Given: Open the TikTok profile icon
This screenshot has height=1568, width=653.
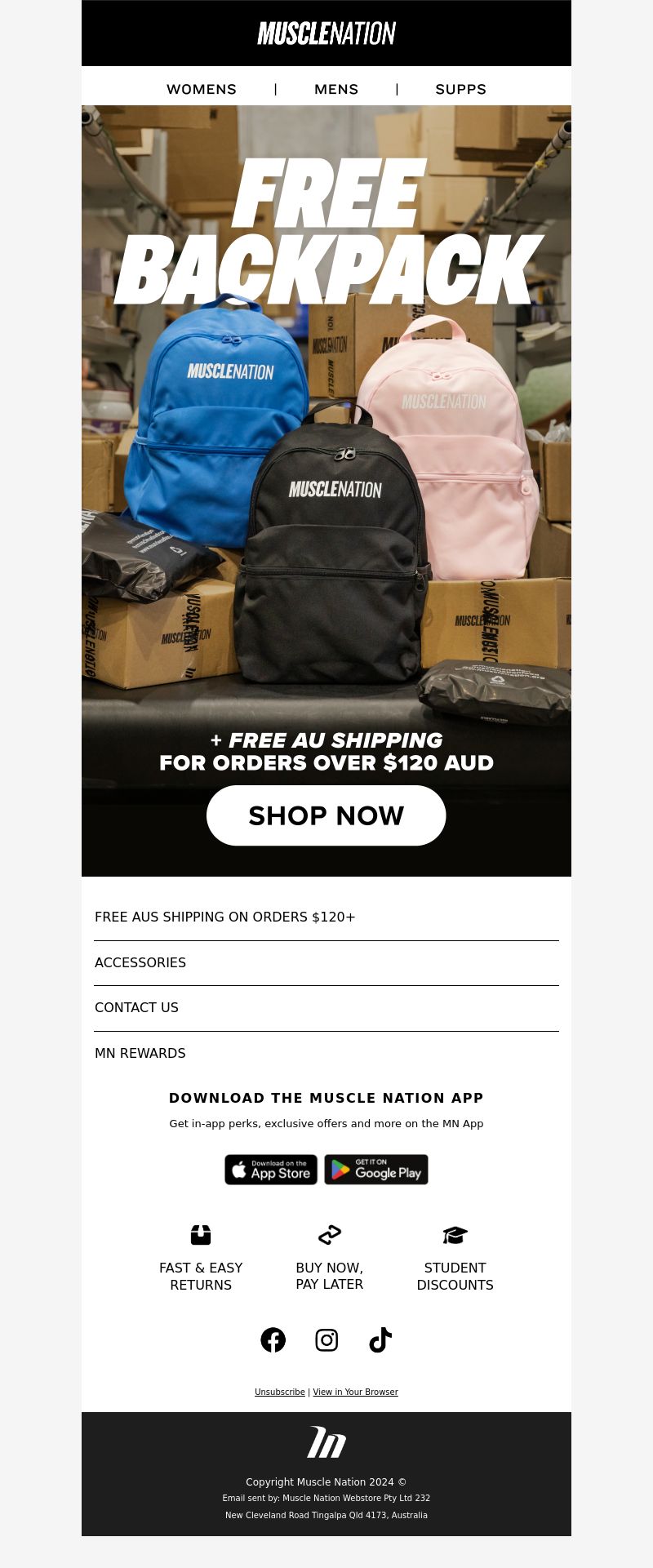Looking at the screenshot, I should pyautogui.click(x=380, y=1340).
